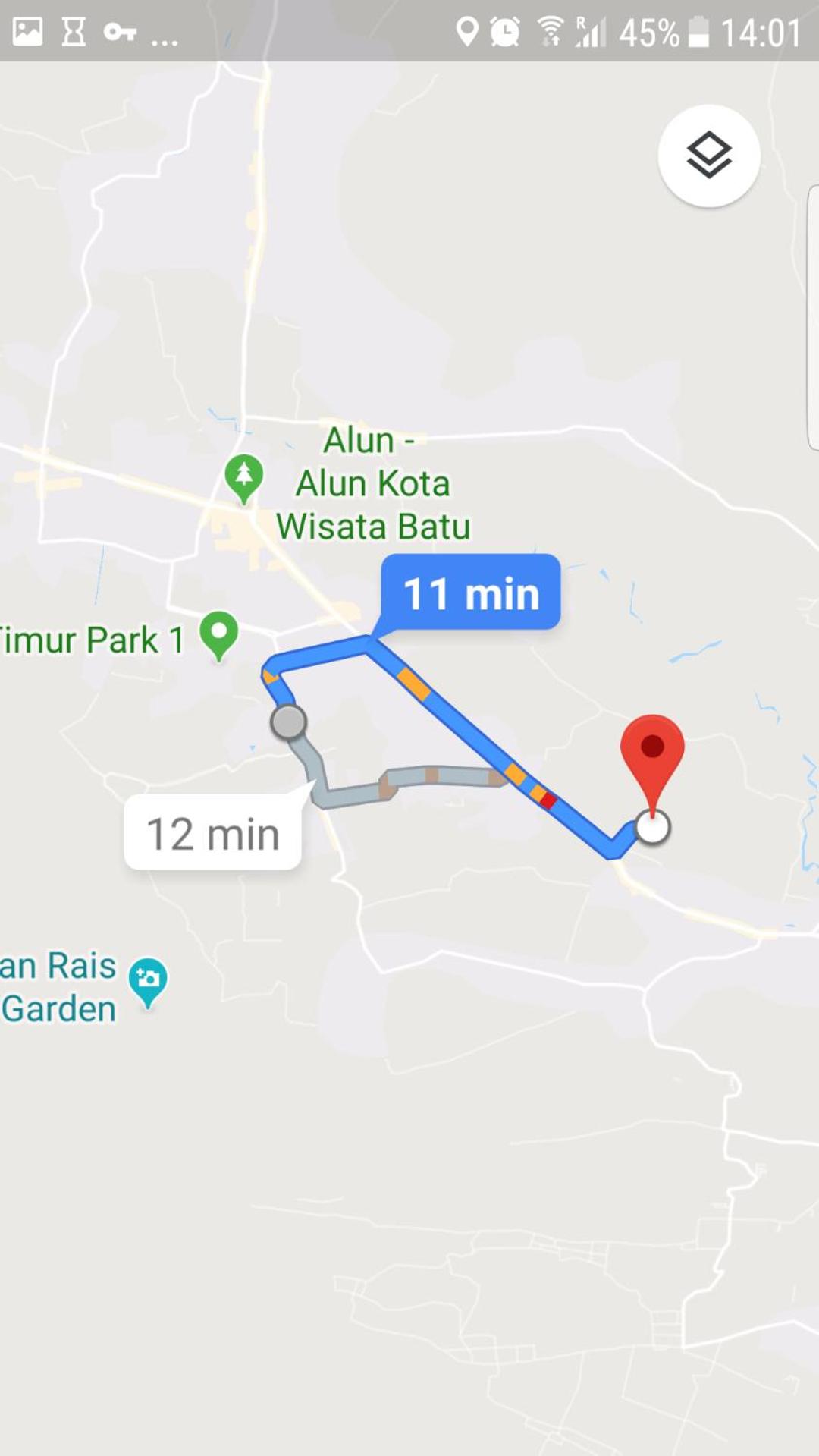
Task: Select the 11 min route label
Action: pyautogui.click(x=471, y=593)
